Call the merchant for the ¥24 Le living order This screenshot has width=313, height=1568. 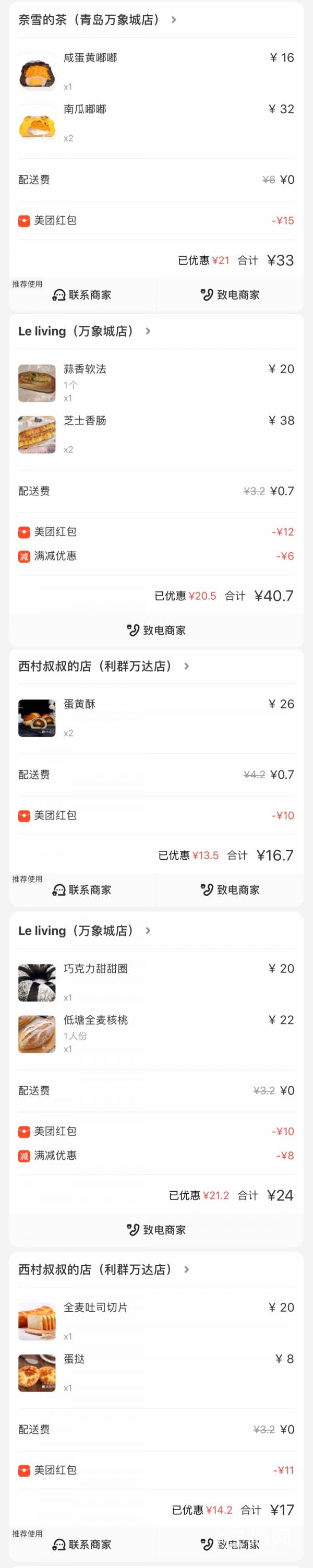(x=156, y=1230)
